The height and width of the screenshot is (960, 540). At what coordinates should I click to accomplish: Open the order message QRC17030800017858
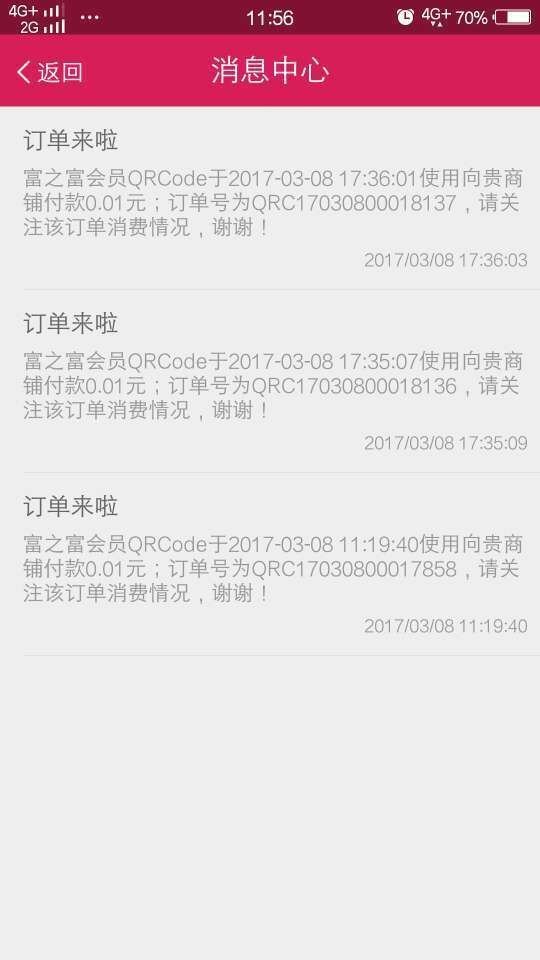(270, 564)
